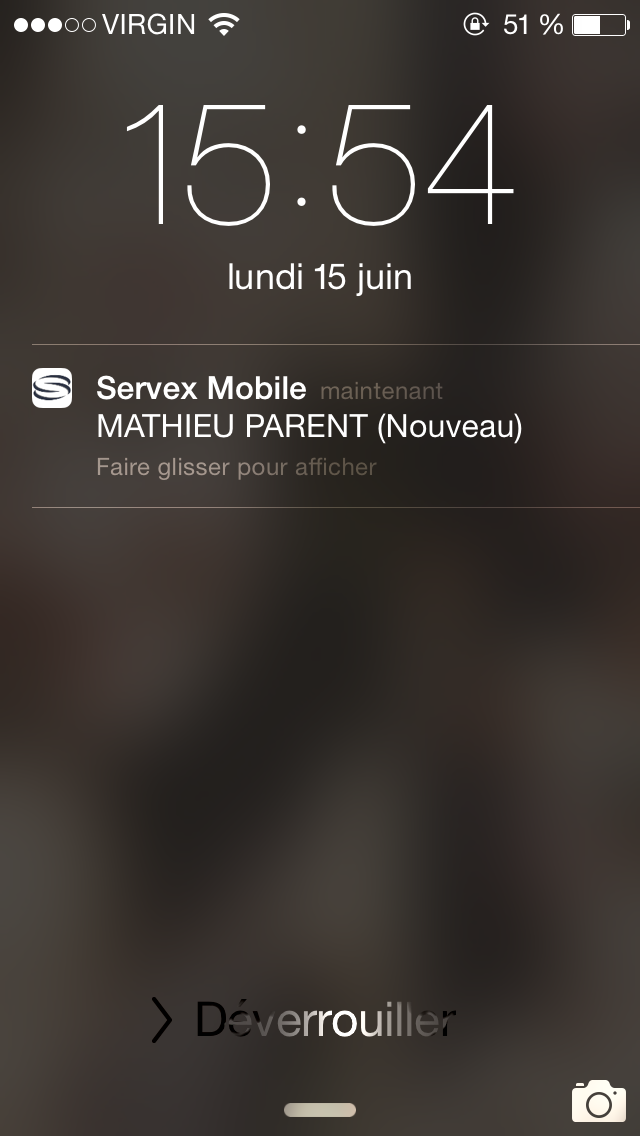Tap the camera shortcut icon

point(598,1101)
